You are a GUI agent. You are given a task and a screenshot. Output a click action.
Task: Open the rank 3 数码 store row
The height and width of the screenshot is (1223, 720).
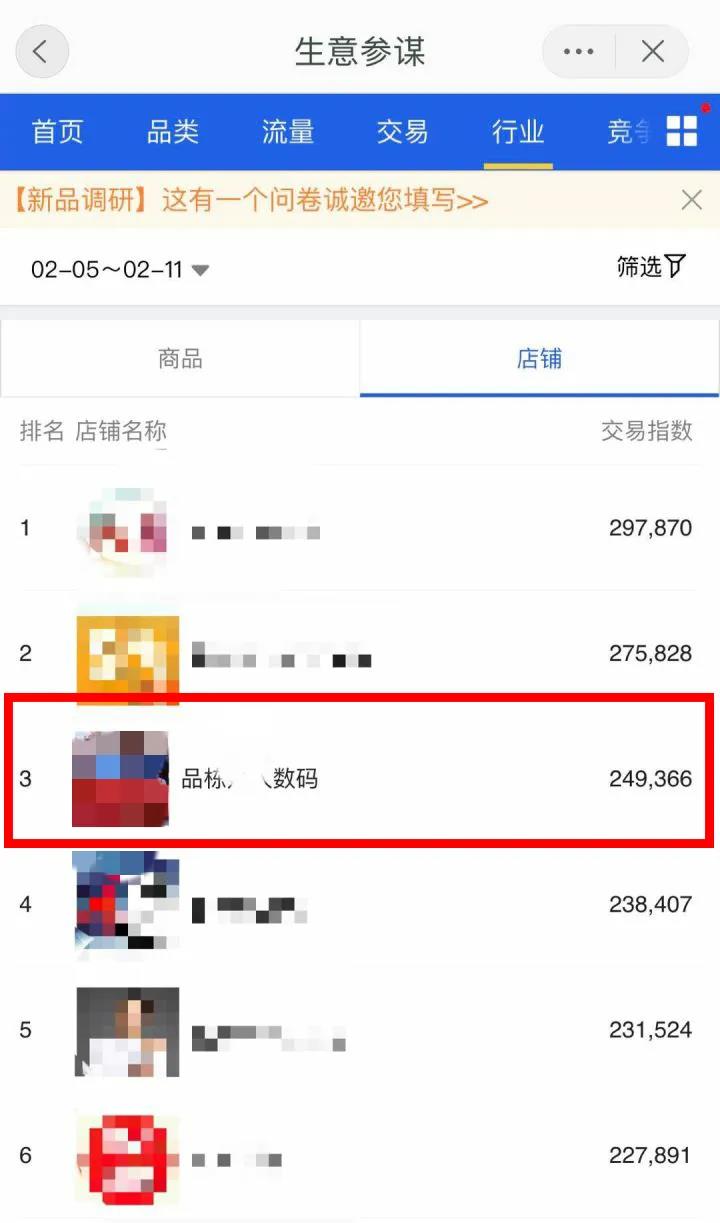[x=360, y=779]
